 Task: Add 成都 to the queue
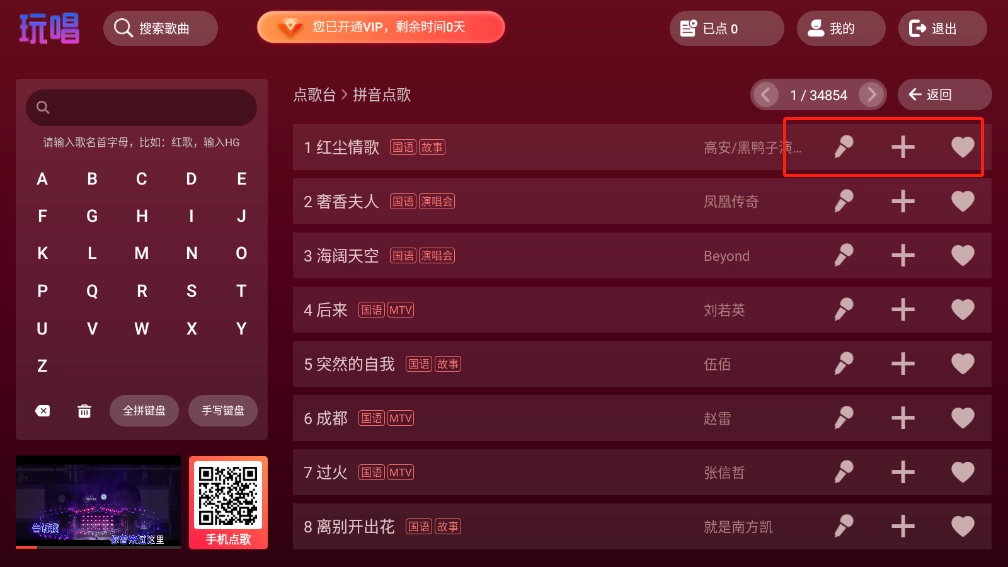(x=903, y=418)
